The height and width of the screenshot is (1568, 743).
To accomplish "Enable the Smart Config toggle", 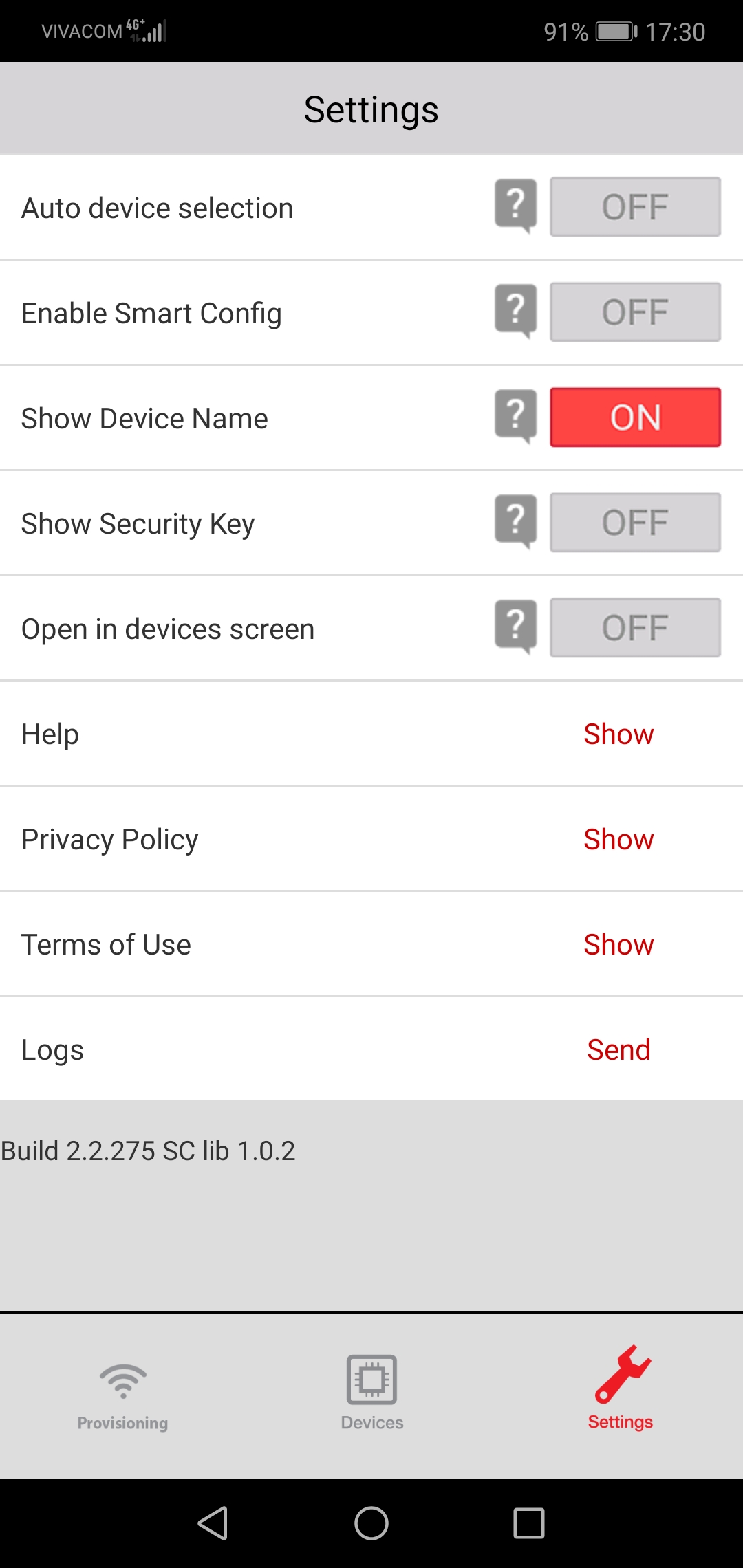I will click(635, 312).
